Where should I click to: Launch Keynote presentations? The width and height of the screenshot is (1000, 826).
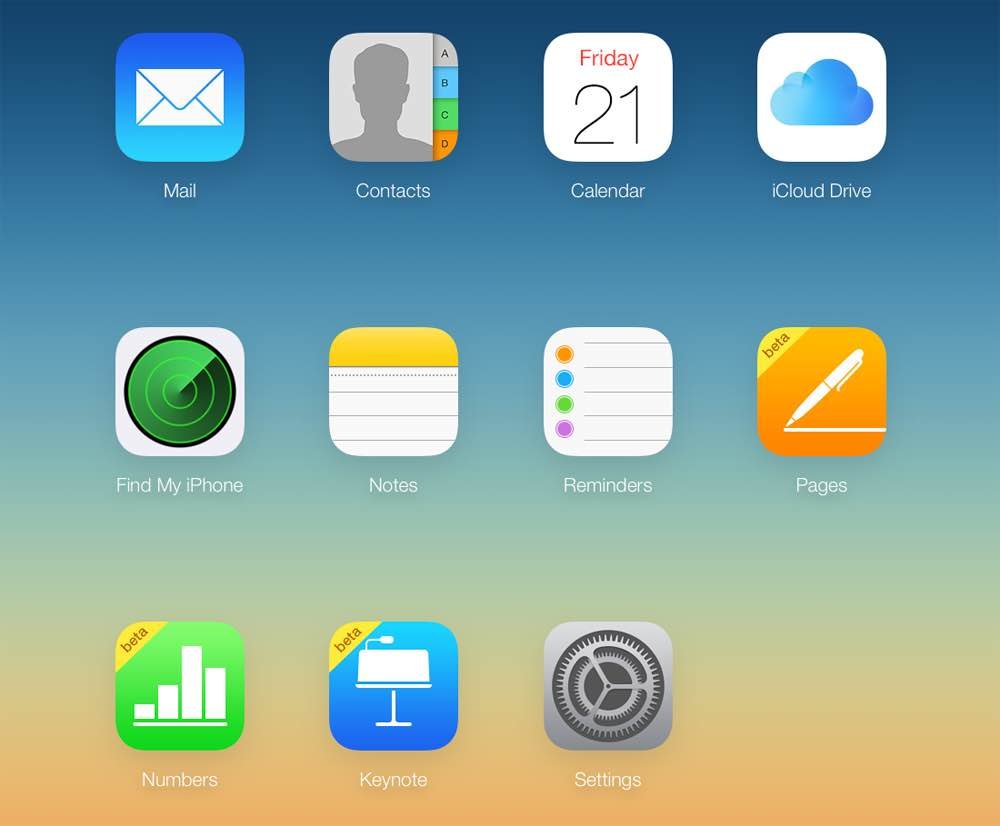click(x=393, y=686)
